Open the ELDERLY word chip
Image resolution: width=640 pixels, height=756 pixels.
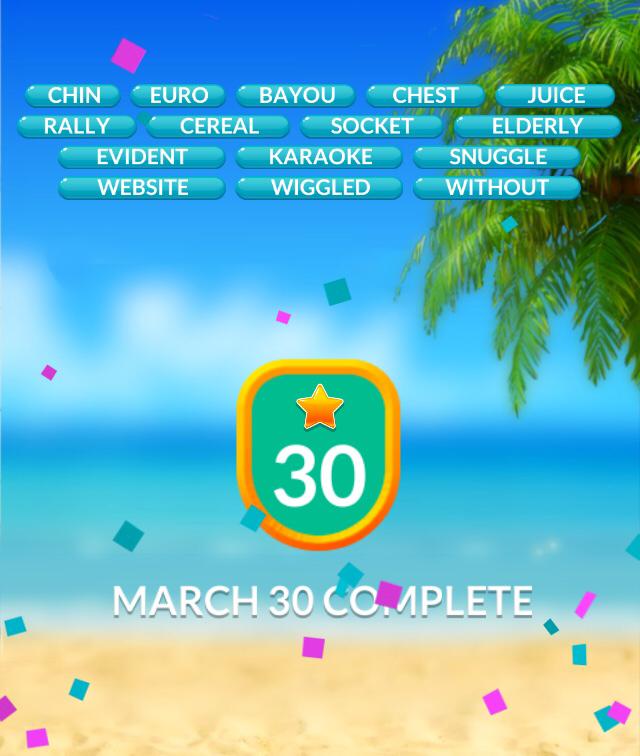pyautogui.click(x=537, y=127)
